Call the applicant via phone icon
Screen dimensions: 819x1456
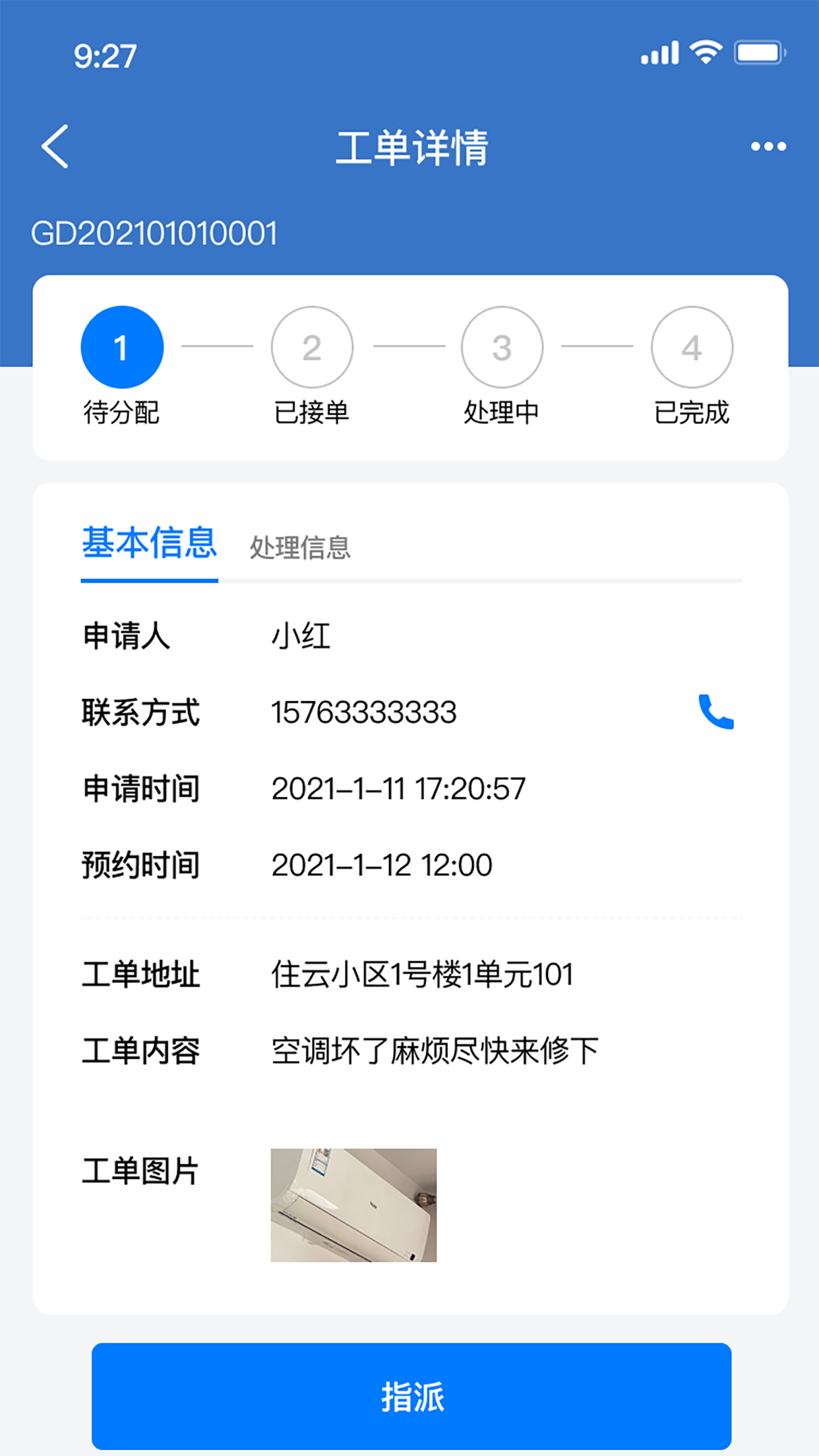(x=715, y=712)
